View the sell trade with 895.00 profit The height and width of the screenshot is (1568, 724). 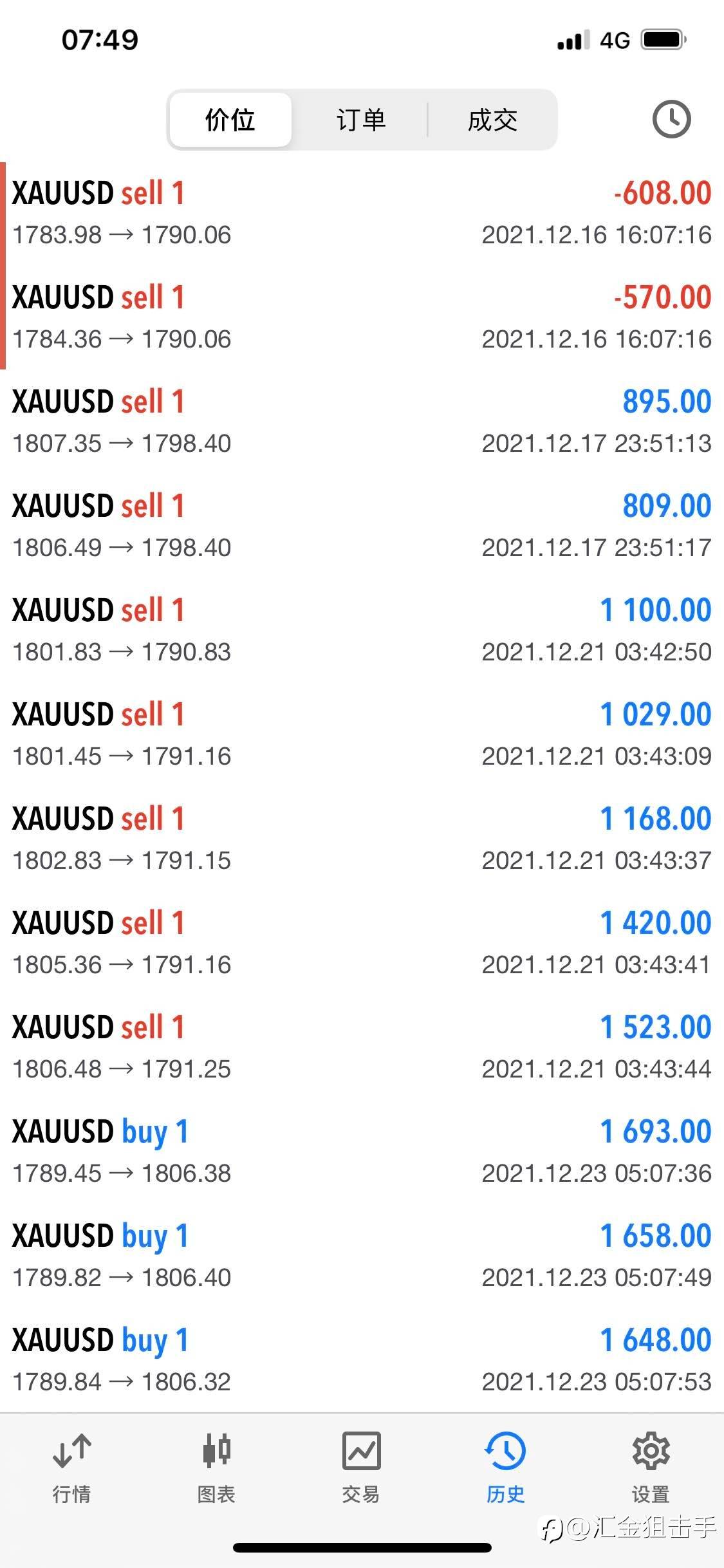click(362, 422)
